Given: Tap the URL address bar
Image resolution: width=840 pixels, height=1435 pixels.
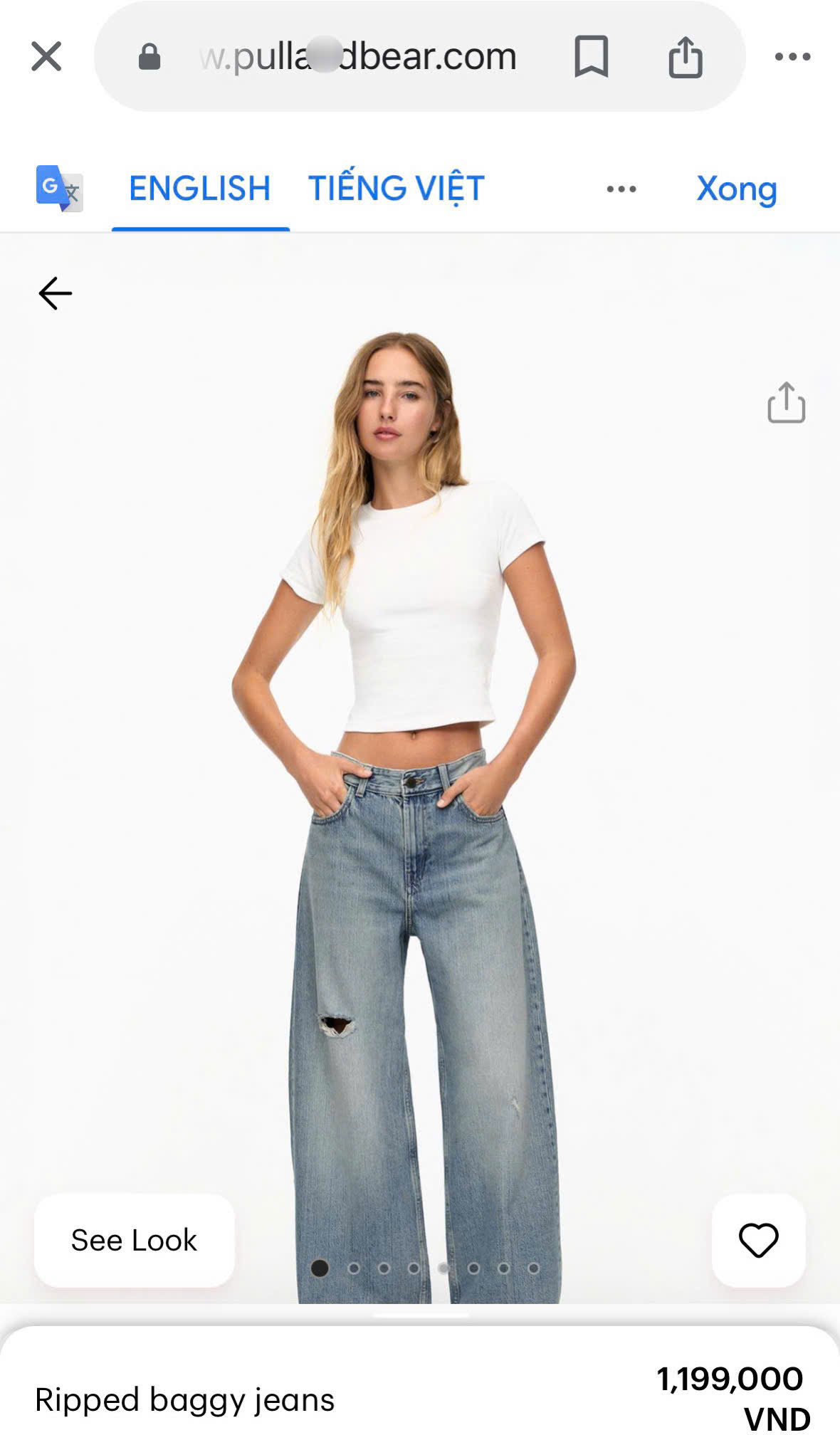Looking at the screenshot, I should click(356, 56).
